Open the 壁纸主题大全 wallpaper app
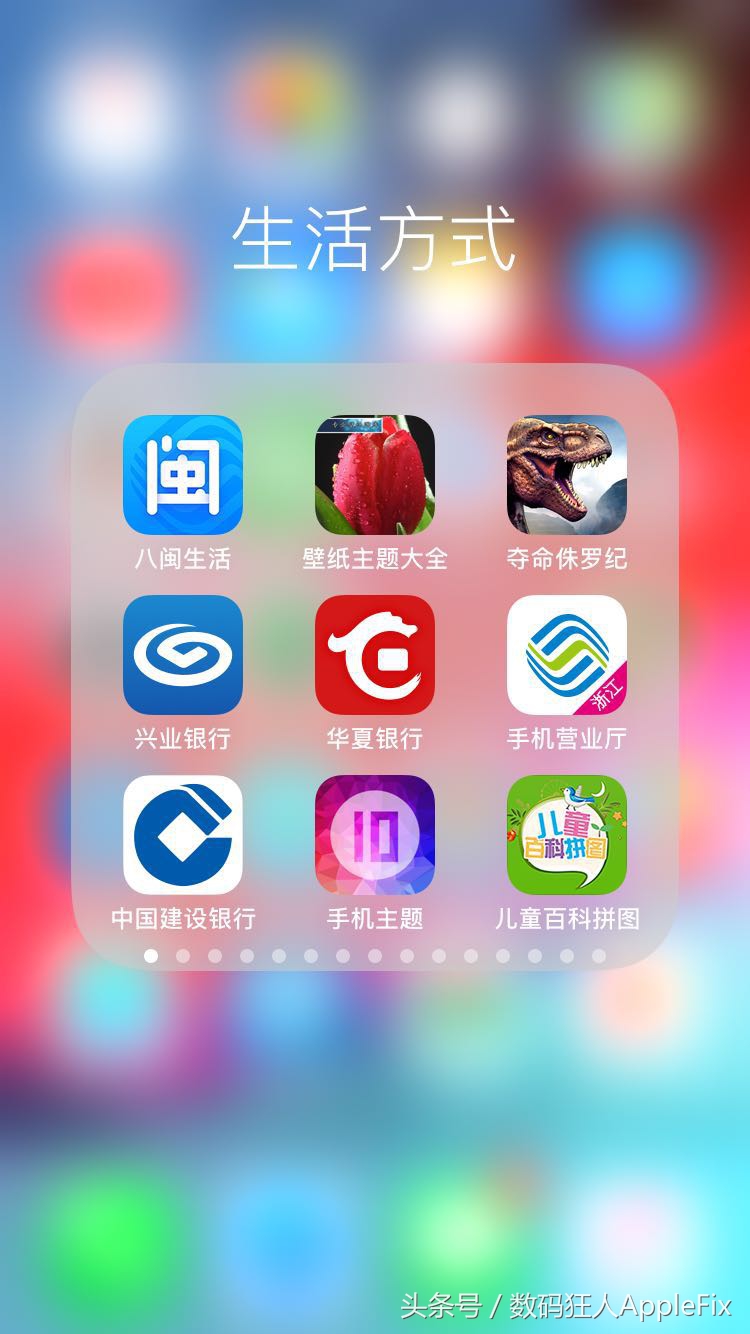This screenshot has height=1334, width=750. pyautogui.click(x=375, y=477)
